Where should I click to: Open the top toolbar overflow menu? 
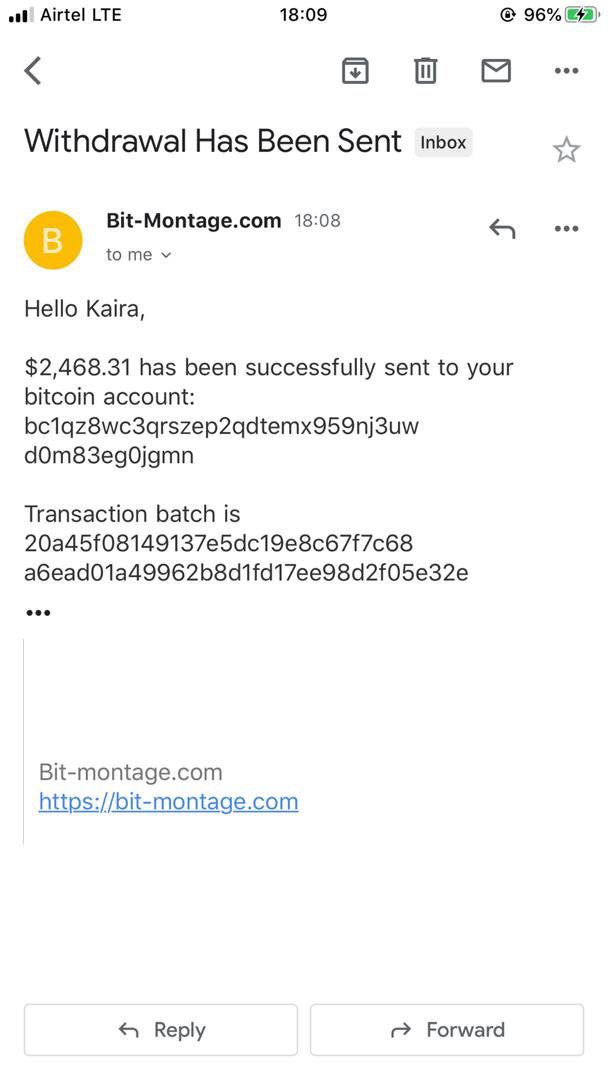click(x=566, y=71)
